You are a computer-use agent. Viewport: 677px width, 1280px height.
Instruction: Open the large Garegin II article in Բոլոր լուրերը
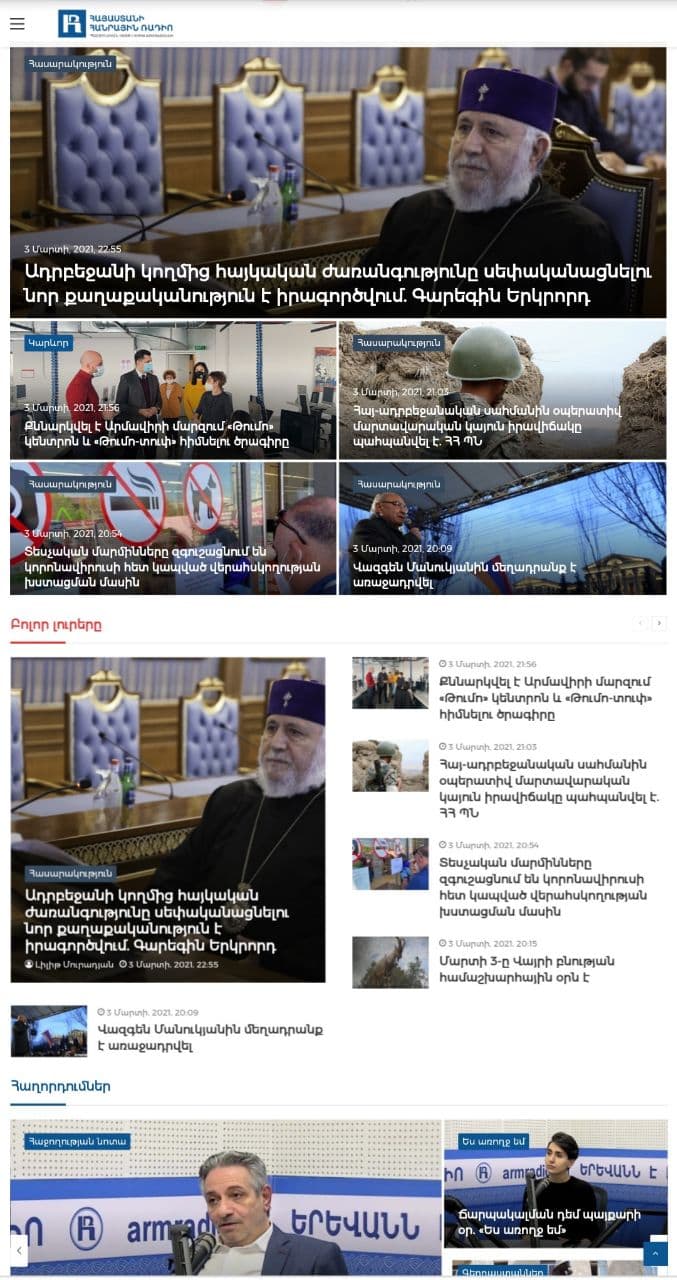[168, 819]
